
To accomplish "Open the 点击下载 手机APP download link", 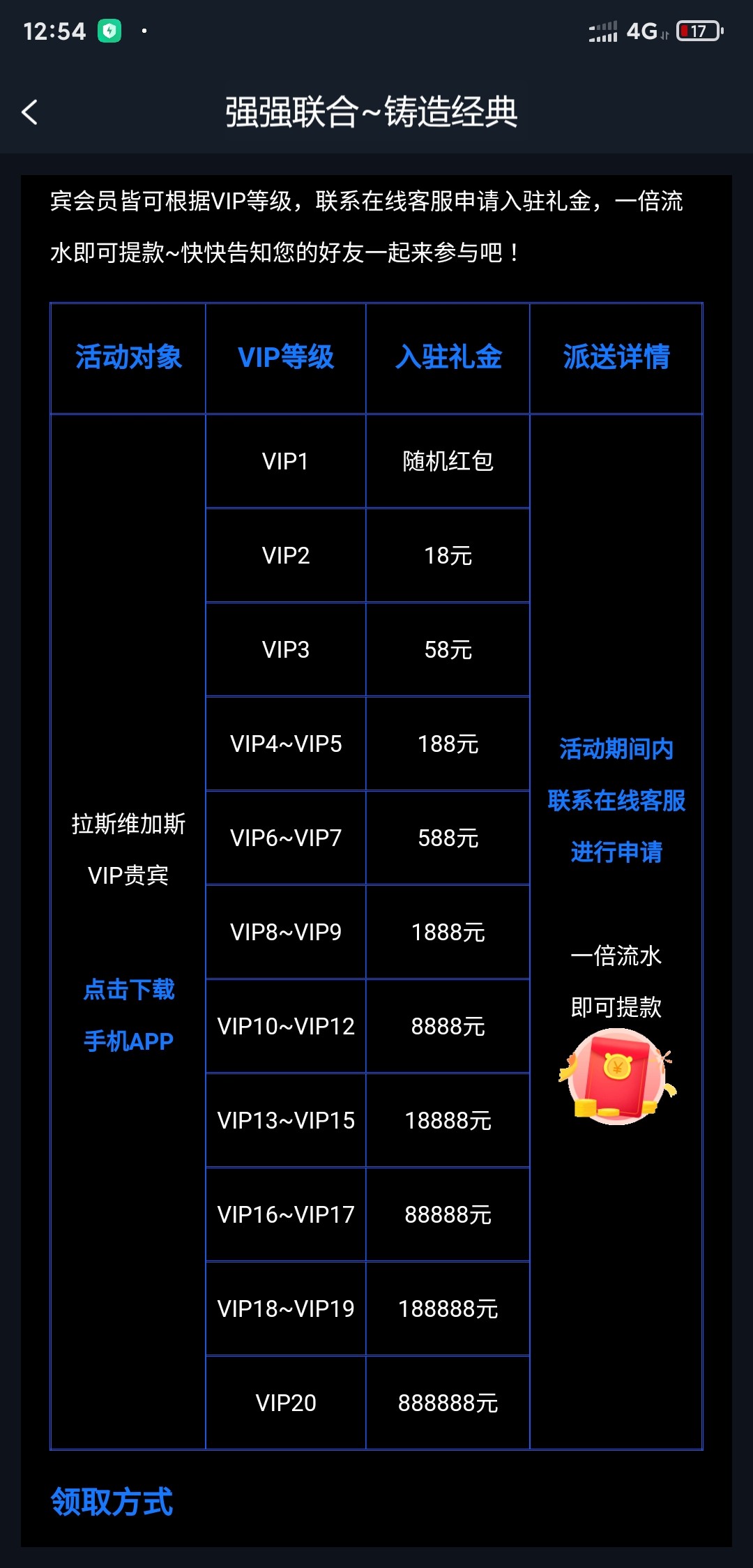I will coord(128,1015).
